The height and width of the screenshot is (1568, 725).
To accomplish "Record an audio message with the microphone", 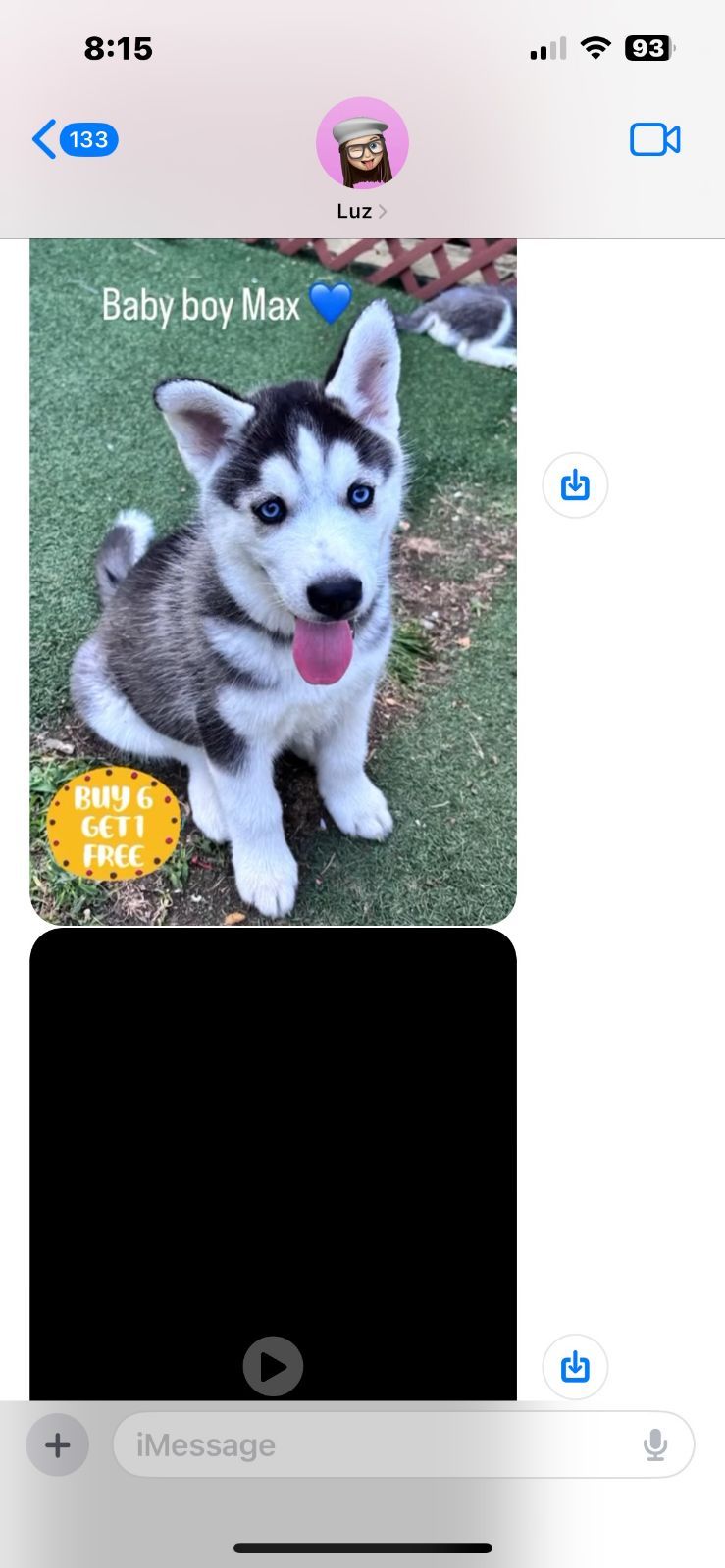I will [655, 1444].
